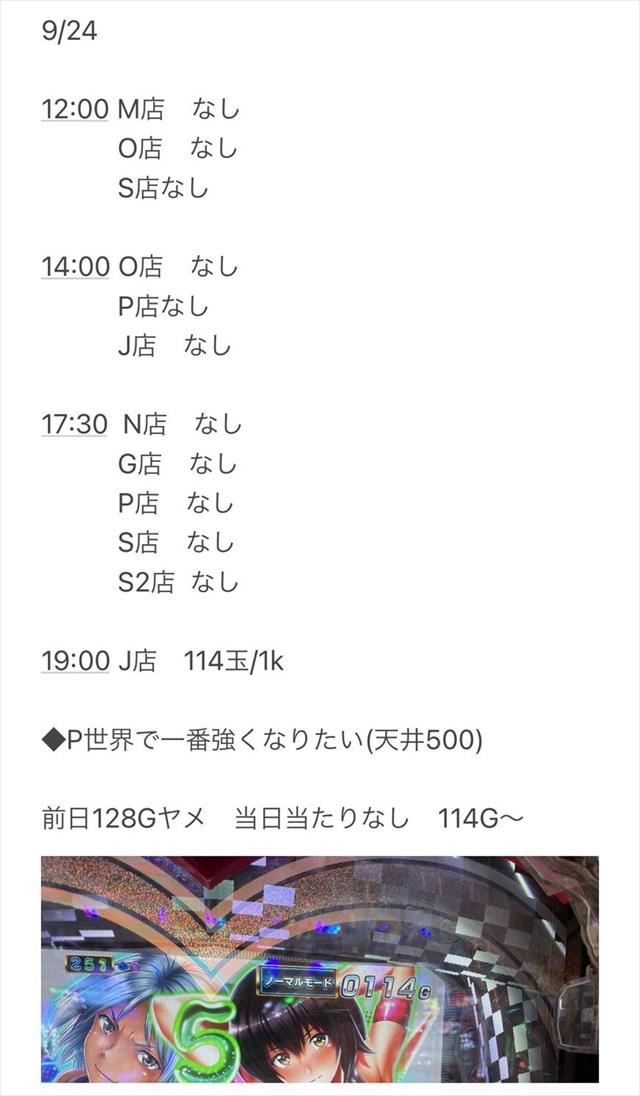Open the attached pachinko machine photo
The height and width of the screenshot is (1096, 640).
[320, 968]
